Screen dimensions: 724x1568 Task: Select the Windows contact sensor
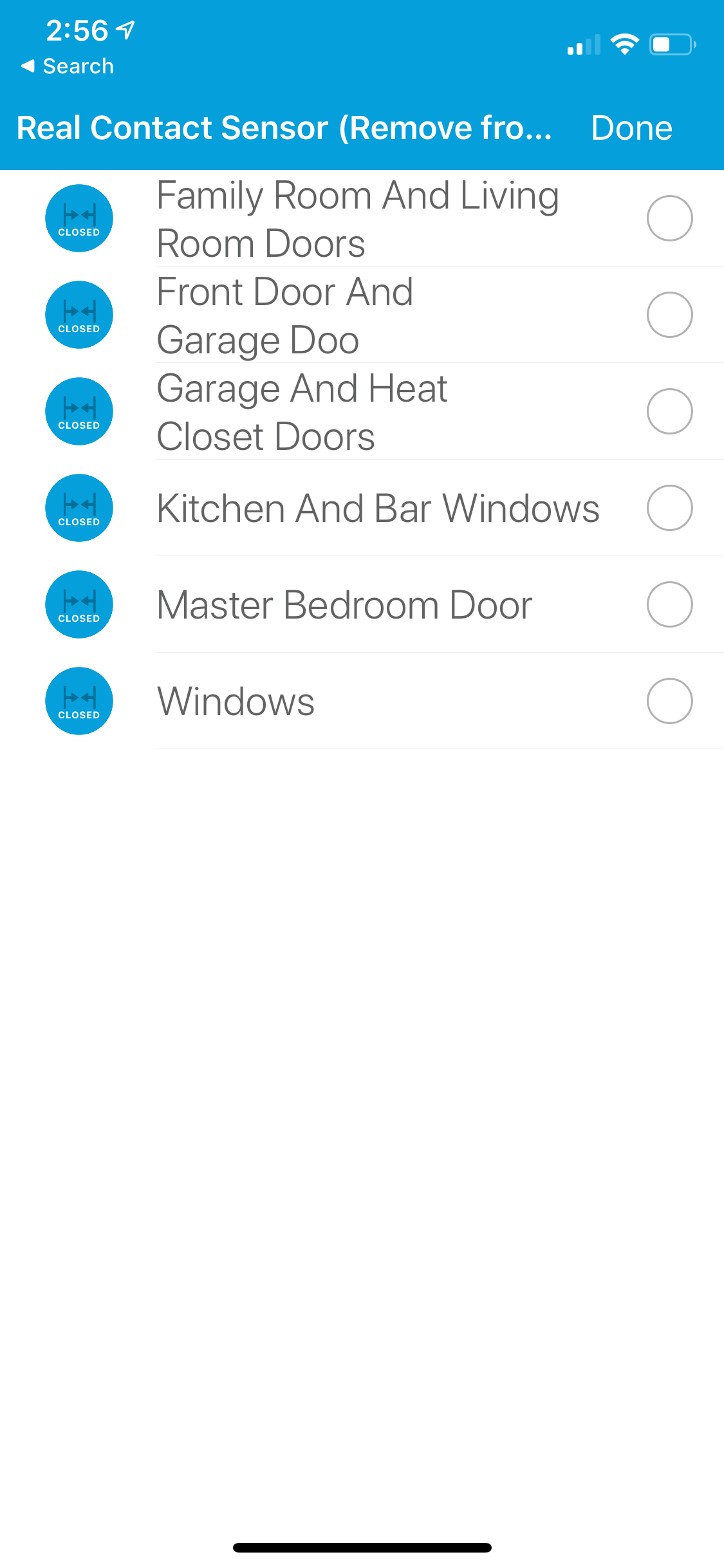tap(669, 701)
